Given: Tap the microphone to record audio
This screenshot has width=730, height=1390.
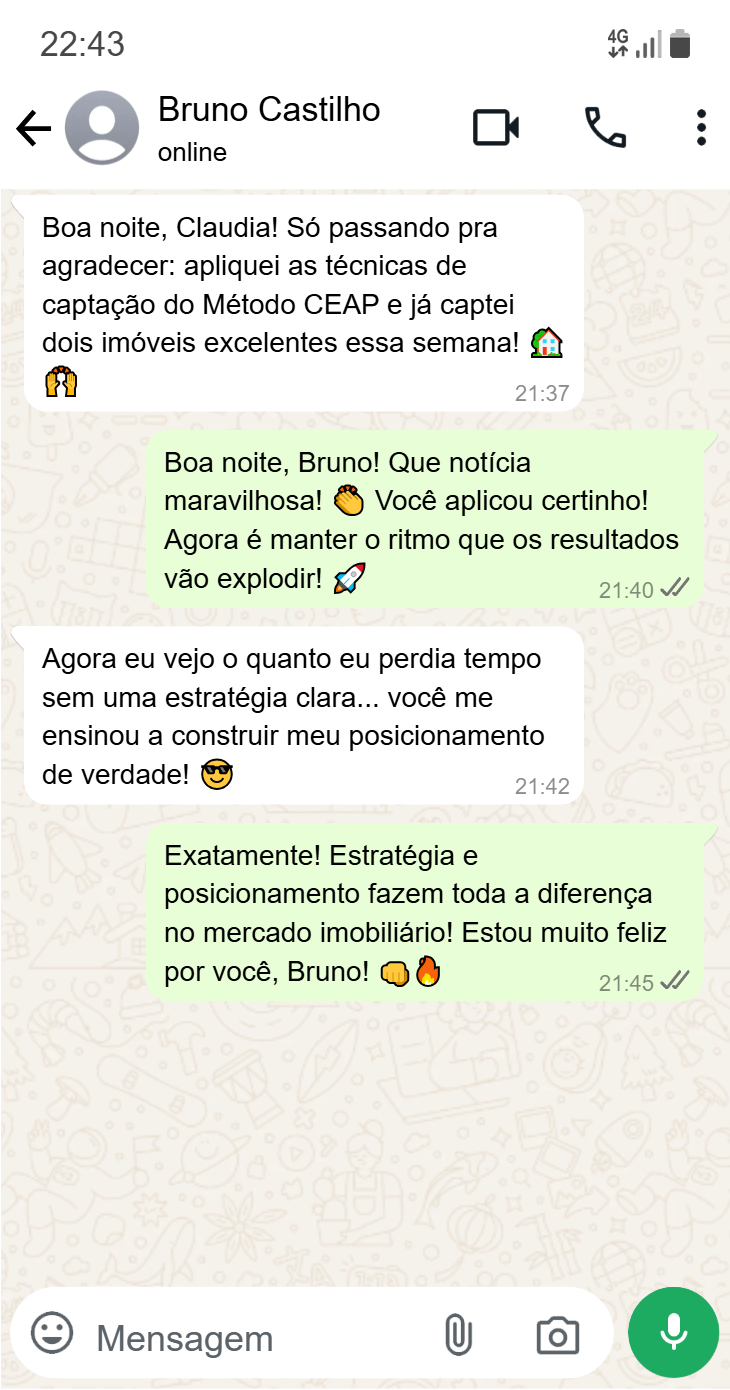Looking at the screenshot, I should (x=673, y=1332).
